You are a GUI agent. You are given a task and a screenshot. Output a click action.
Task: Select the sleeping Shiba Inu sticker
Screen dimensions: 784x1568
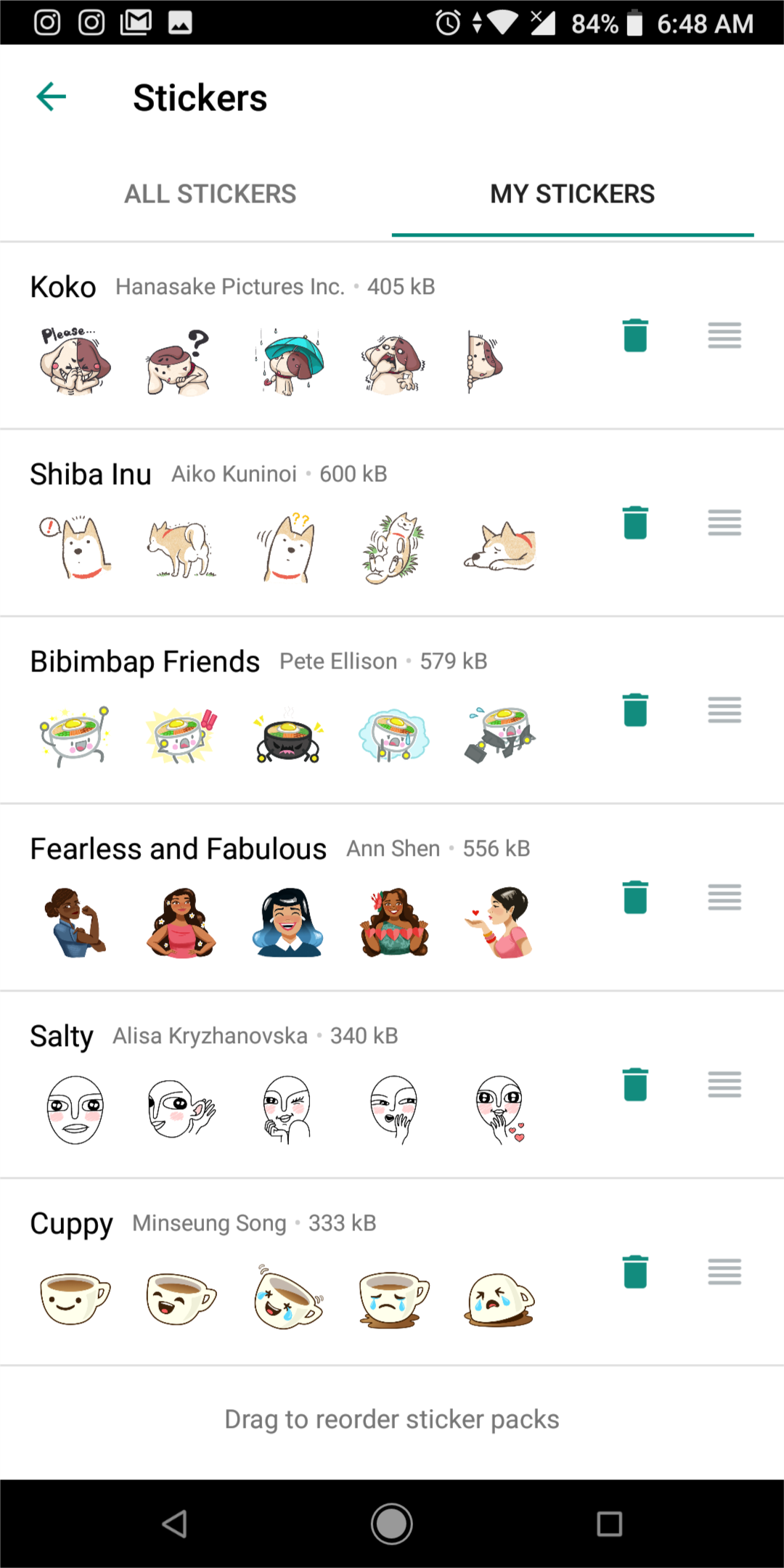coord(499,548)
